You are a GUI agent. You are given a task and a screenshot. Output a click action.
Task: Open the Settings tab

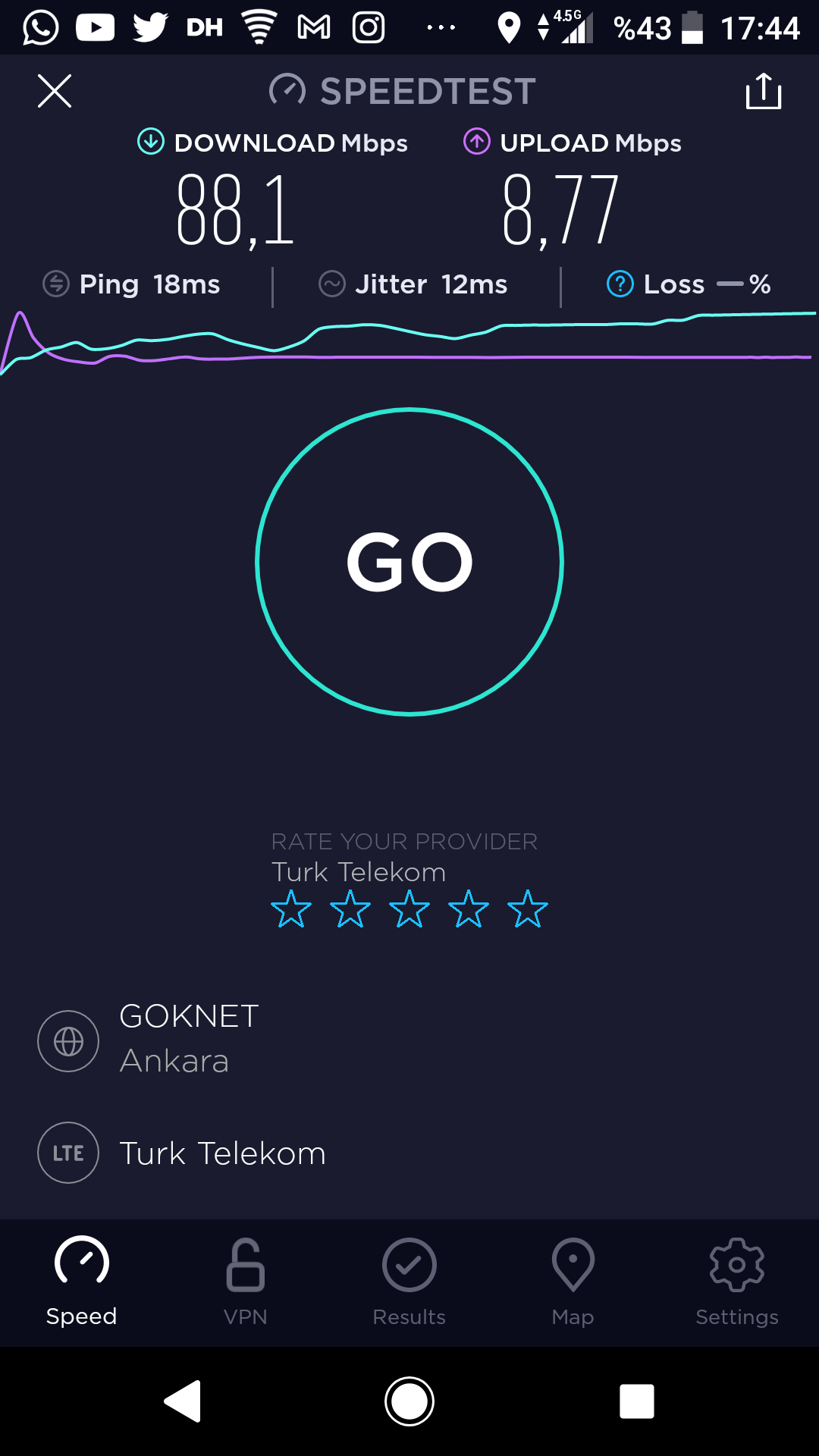(737, 1282)
